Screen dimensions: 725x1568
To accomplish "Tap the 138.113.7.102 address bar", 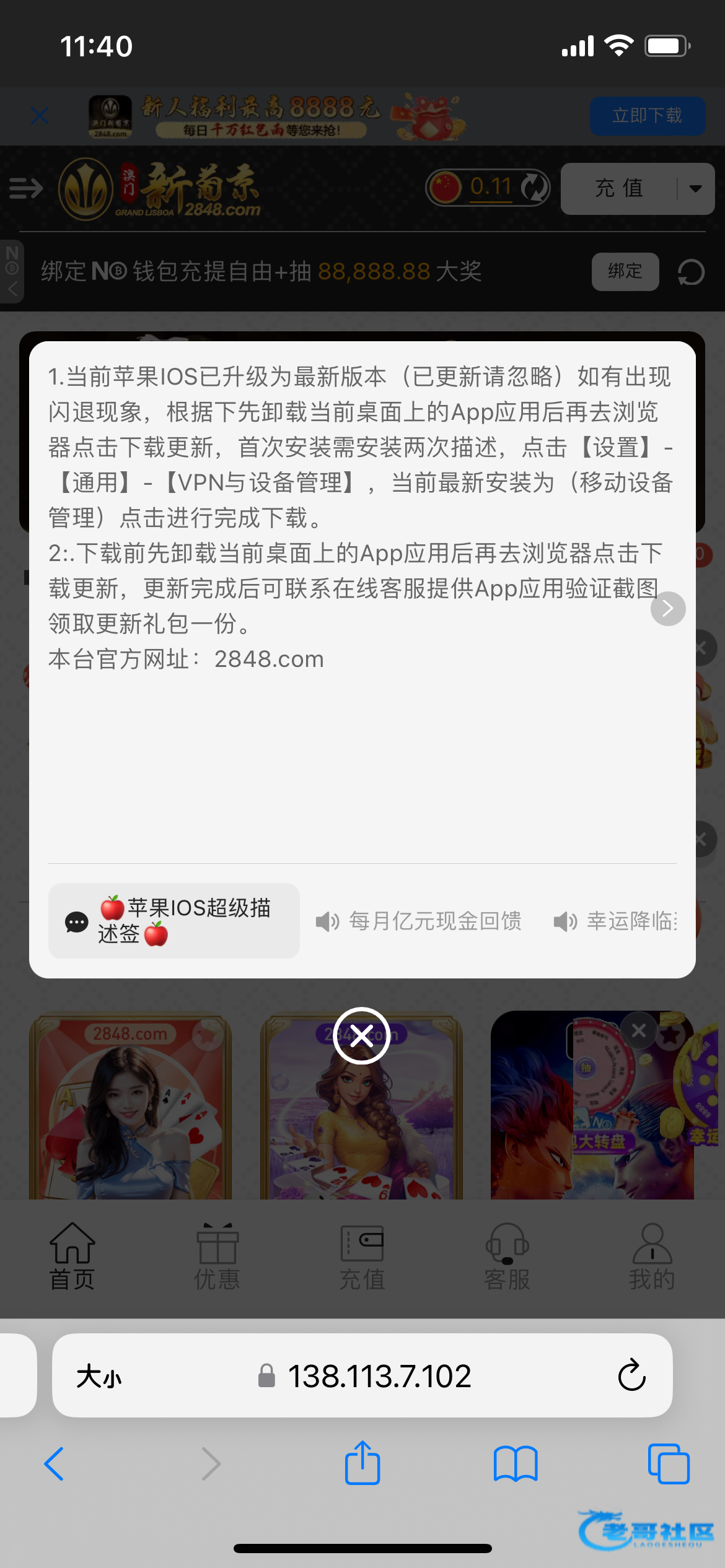I will (366, 1376).
